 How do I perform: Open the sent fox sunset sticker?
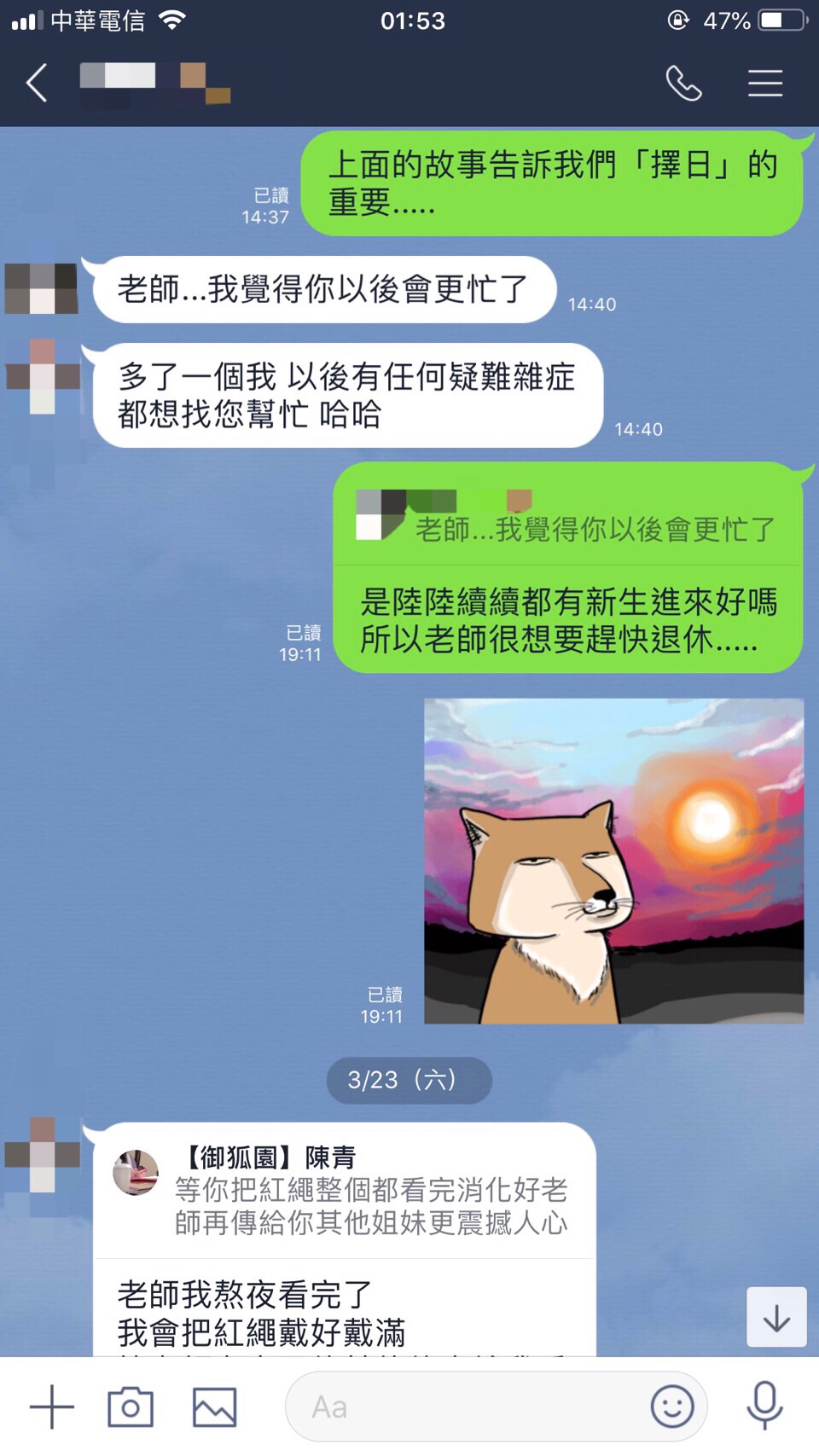(613, 861)
